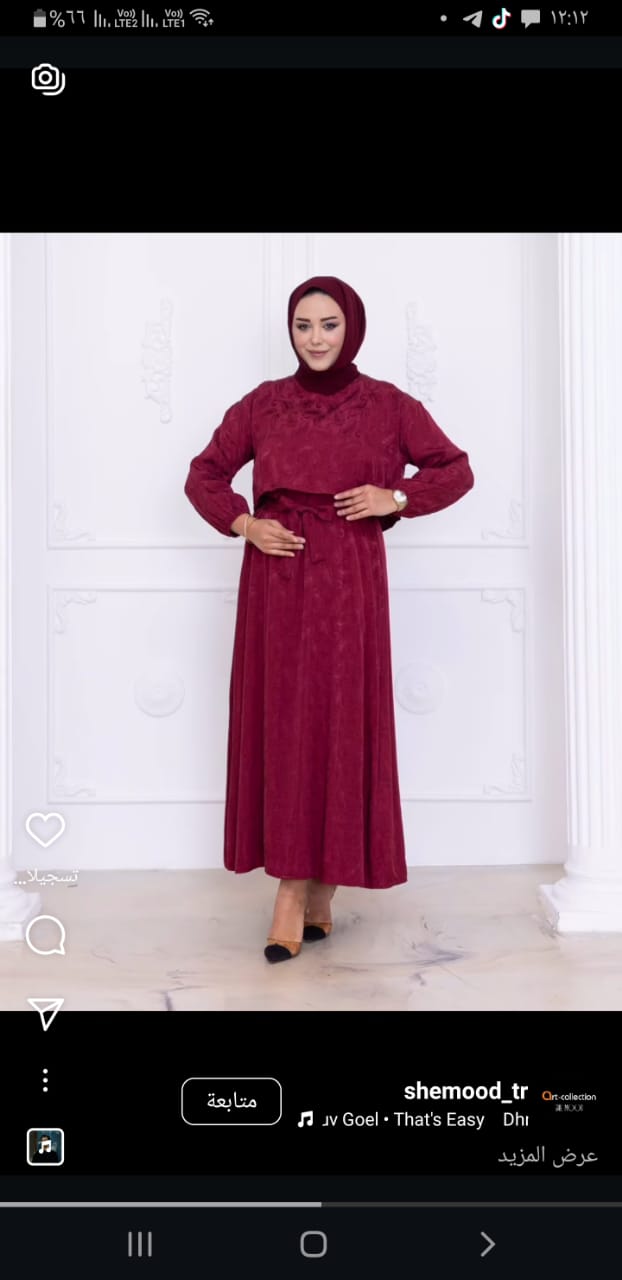Image resolution: width=622 pixels, height=1280 pixels.
Task: Share this reel via paper plane
Action: (x=45, y=1013)
